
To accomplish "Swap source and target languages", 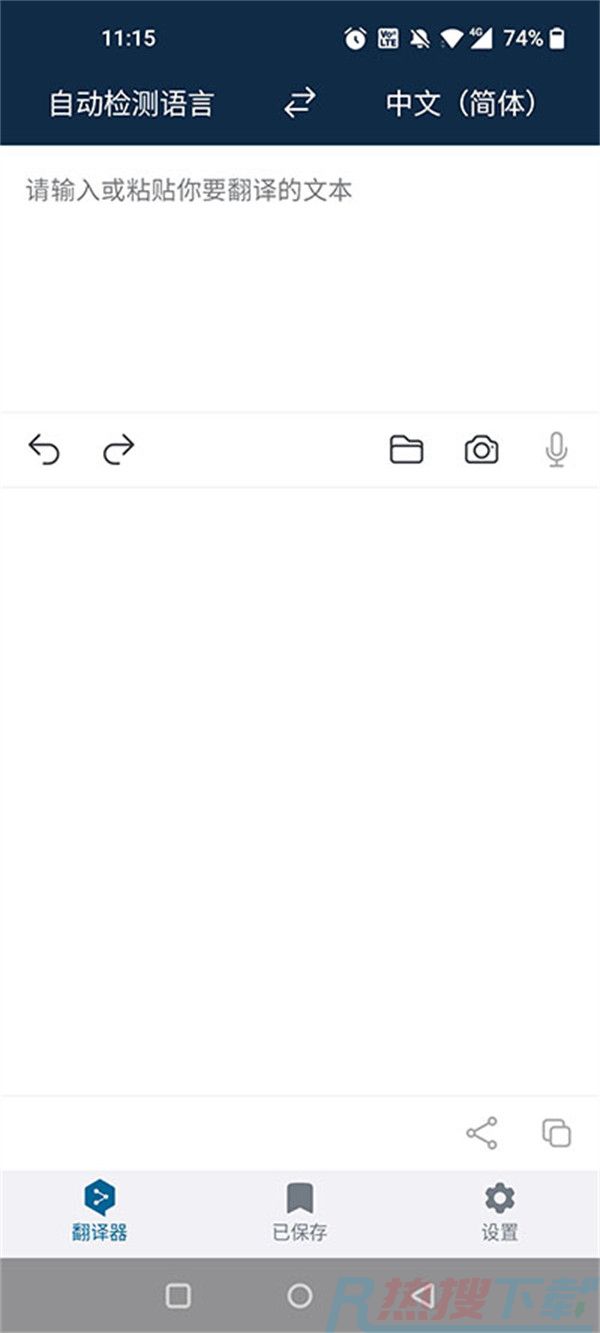I will (x=299, y=103).
